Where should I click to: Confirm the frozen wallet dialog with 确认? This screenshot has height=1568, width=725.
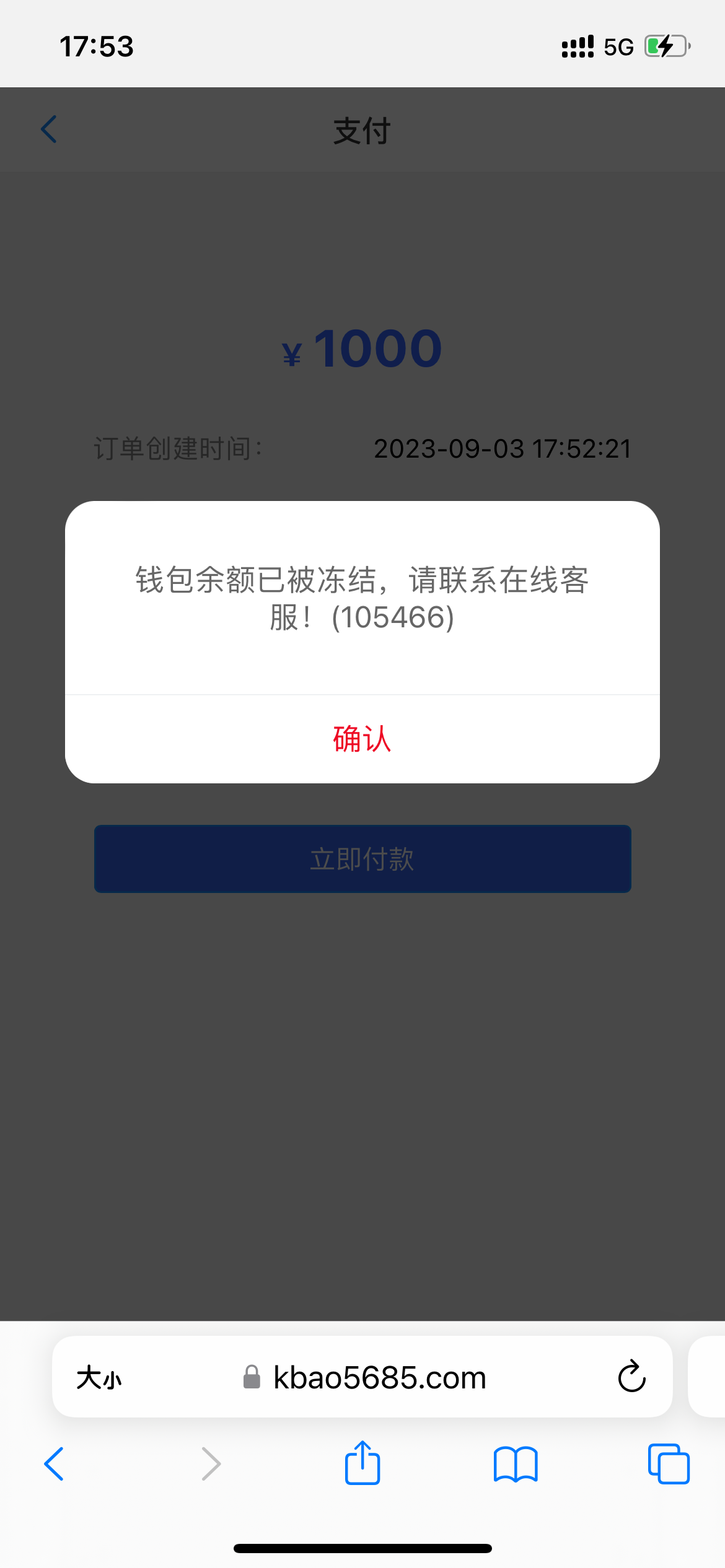pyautogui.click(x=362, y=739)
